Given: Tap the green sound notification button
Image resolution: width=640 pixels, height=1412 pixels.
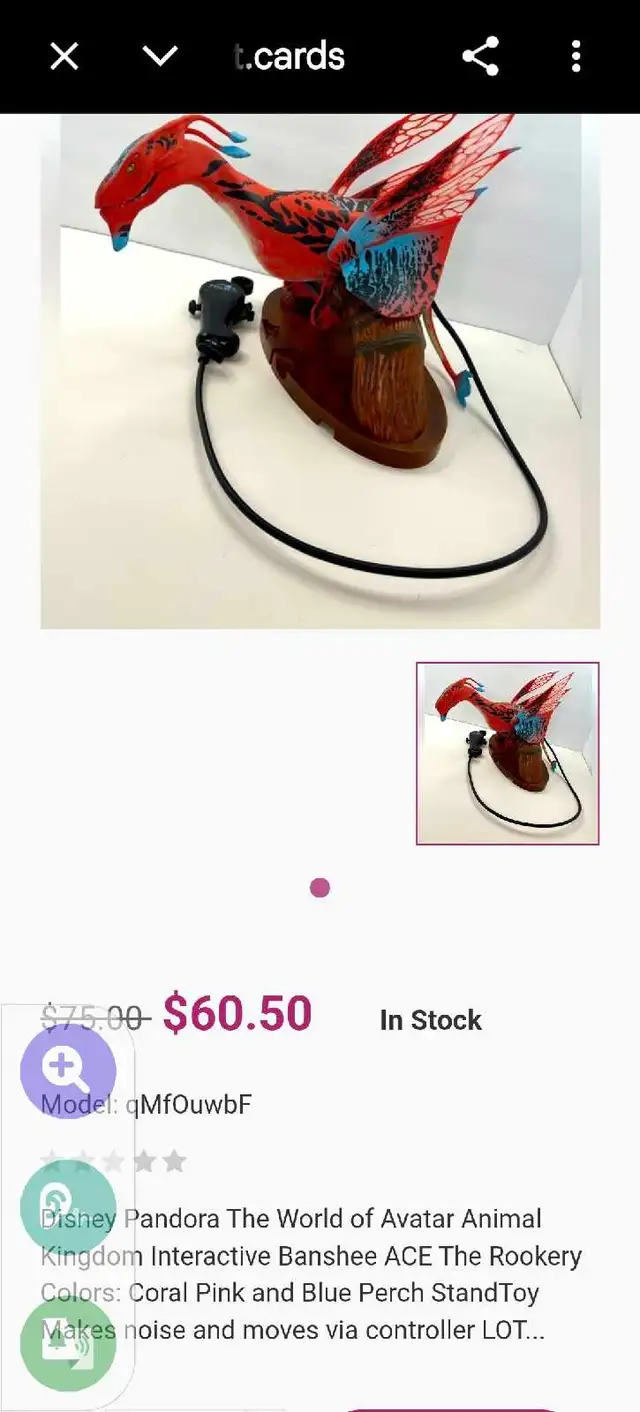Looking at the screenshot, I should tap(68, 1343).
